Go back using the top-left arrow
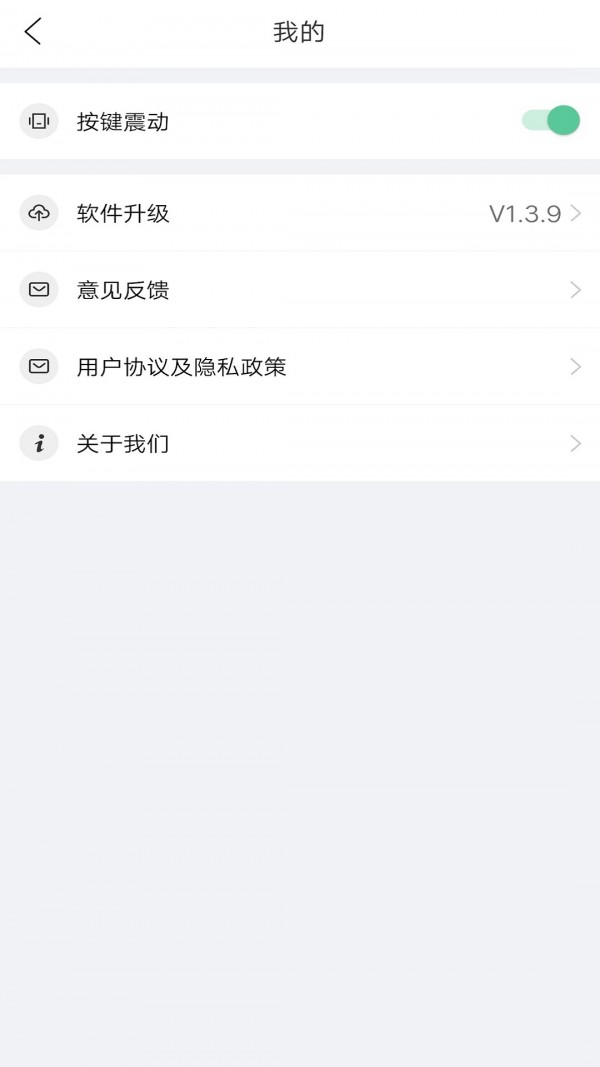 tap(33, 32)
